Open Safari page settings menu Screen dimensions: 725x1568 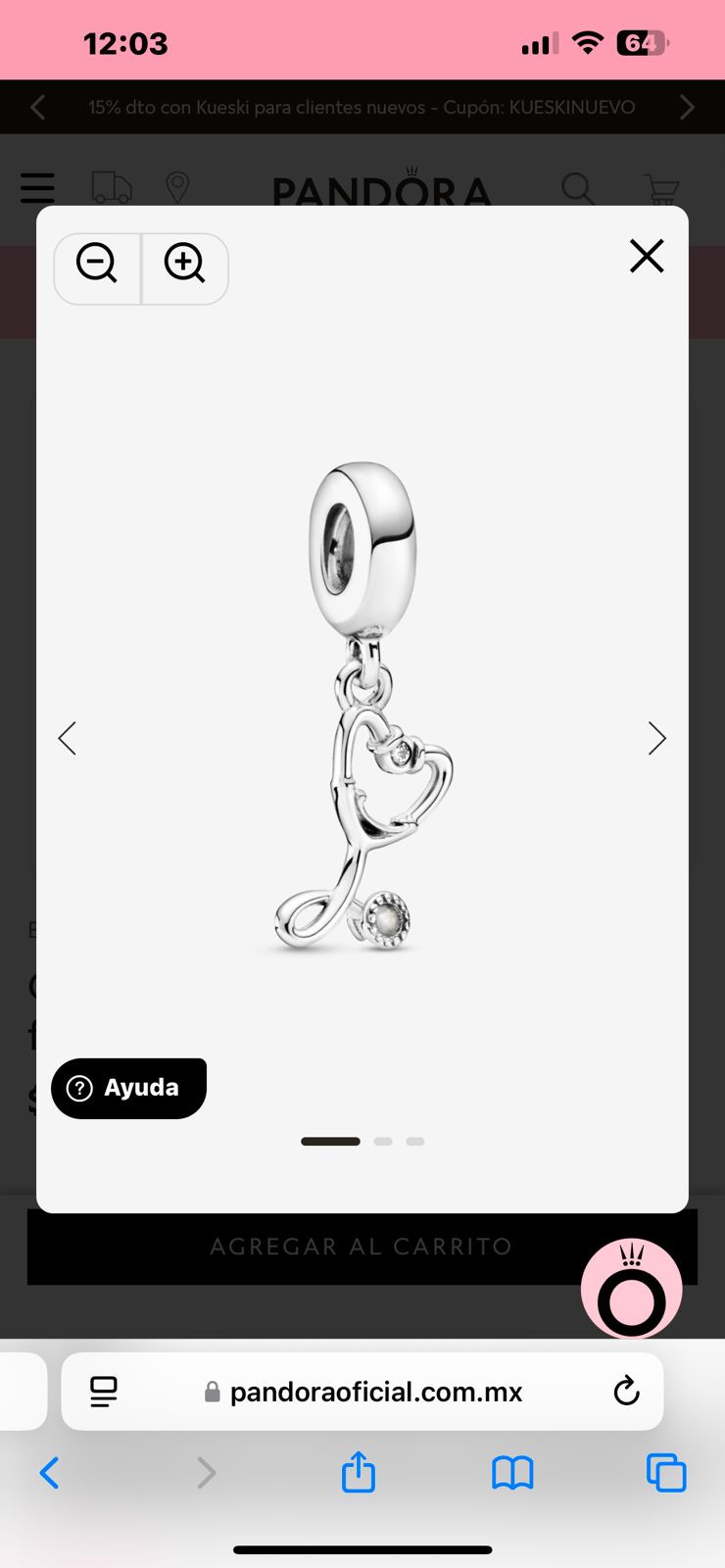click(104, 1392)
